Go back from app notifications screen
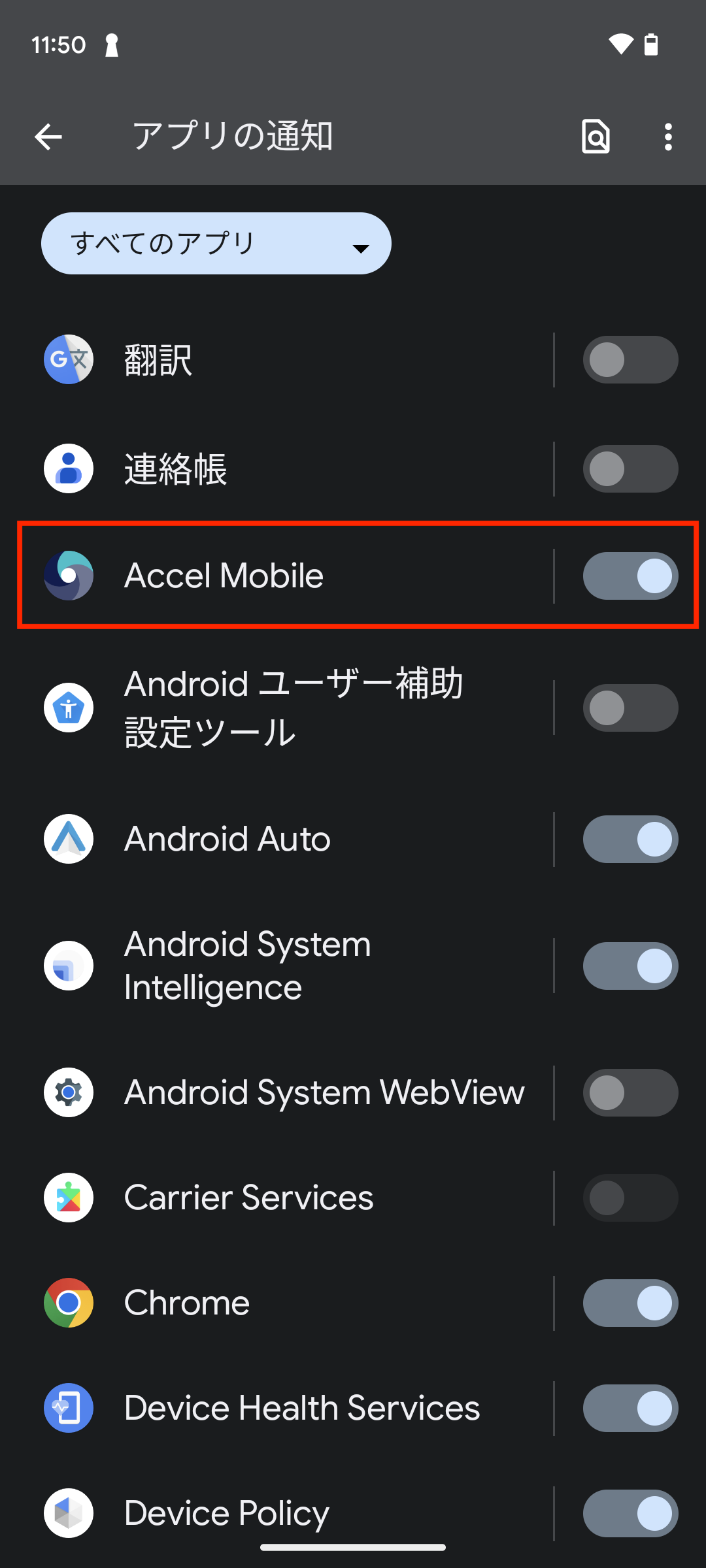Viewport: 706px width, 1568px height. pos(48,137)
